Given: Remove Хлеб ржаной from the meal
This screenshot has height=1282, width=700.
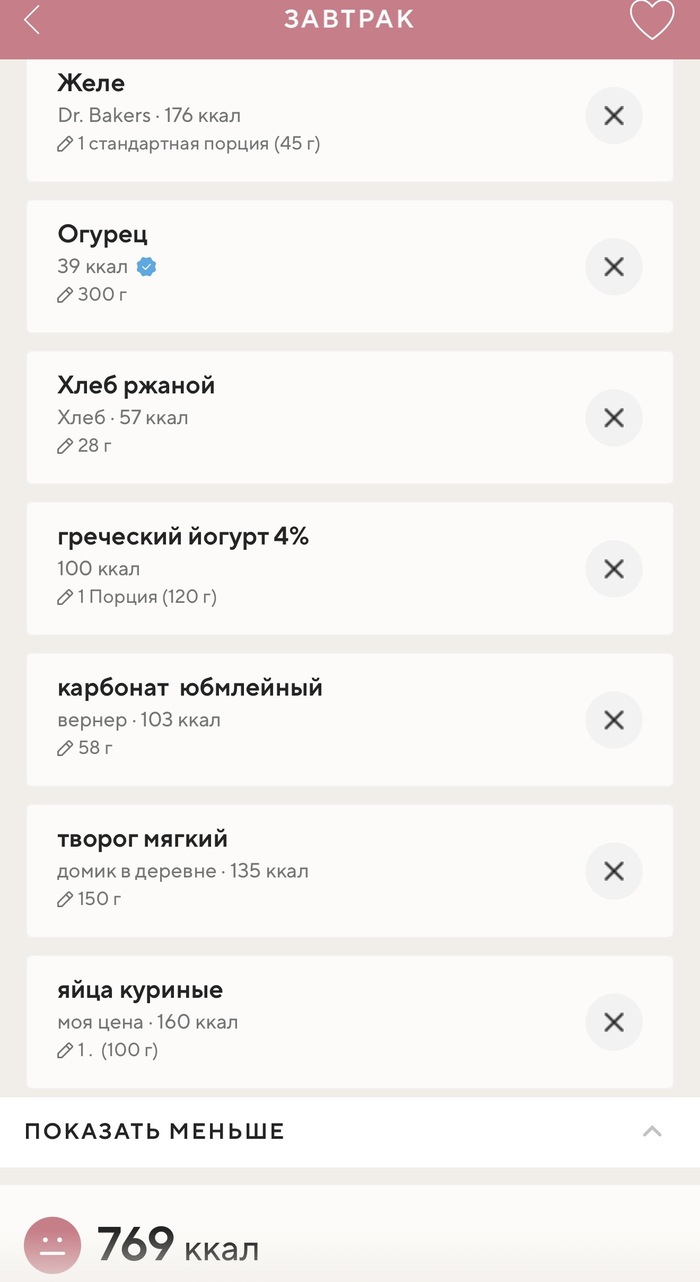Looking at the screenshot, I should click(x=613, y=418).
